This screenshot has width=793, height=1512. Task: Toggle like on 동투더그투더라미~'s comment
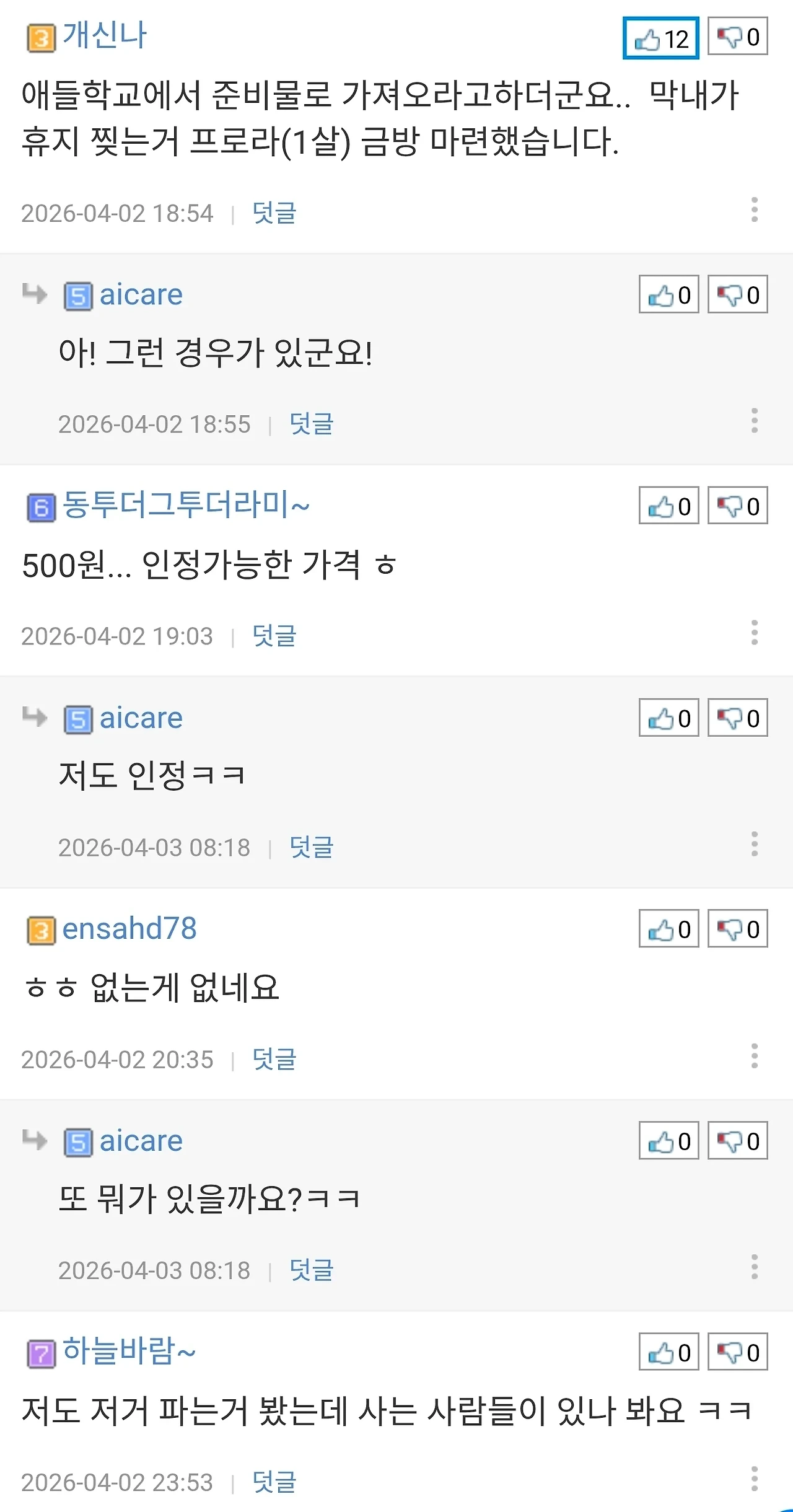668,506
